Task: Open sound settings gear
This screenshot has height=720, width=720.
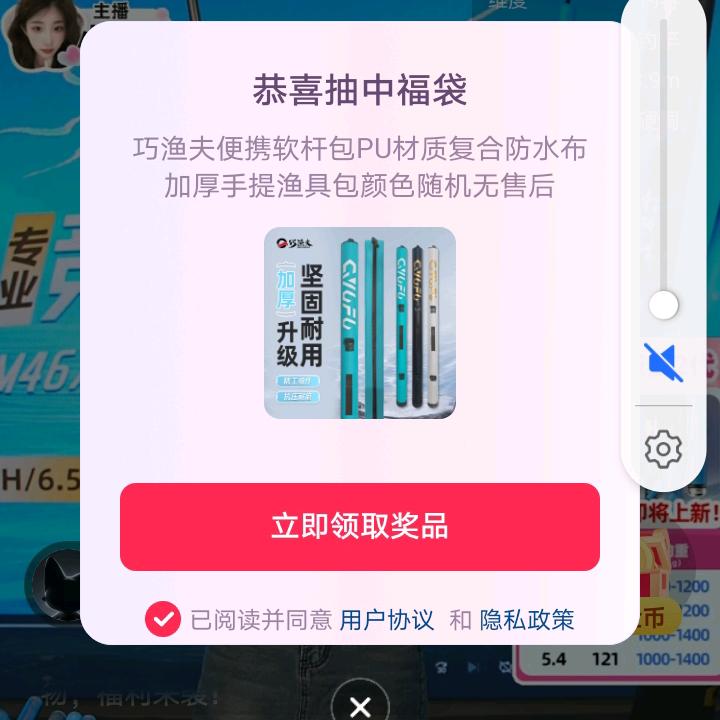Action: coord(663,449)
